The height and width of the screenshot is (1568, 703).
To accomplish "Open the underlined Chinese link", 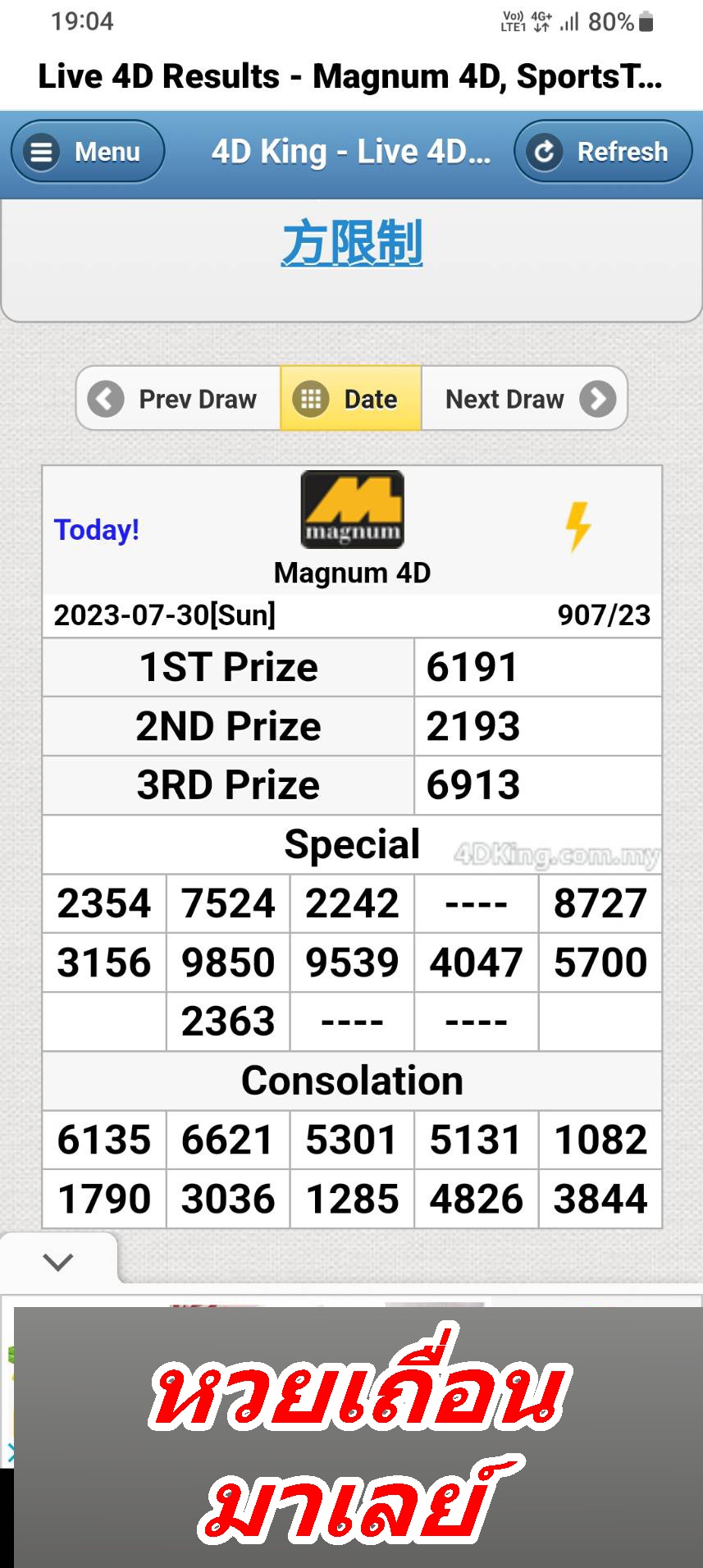I will coord(352,243).
